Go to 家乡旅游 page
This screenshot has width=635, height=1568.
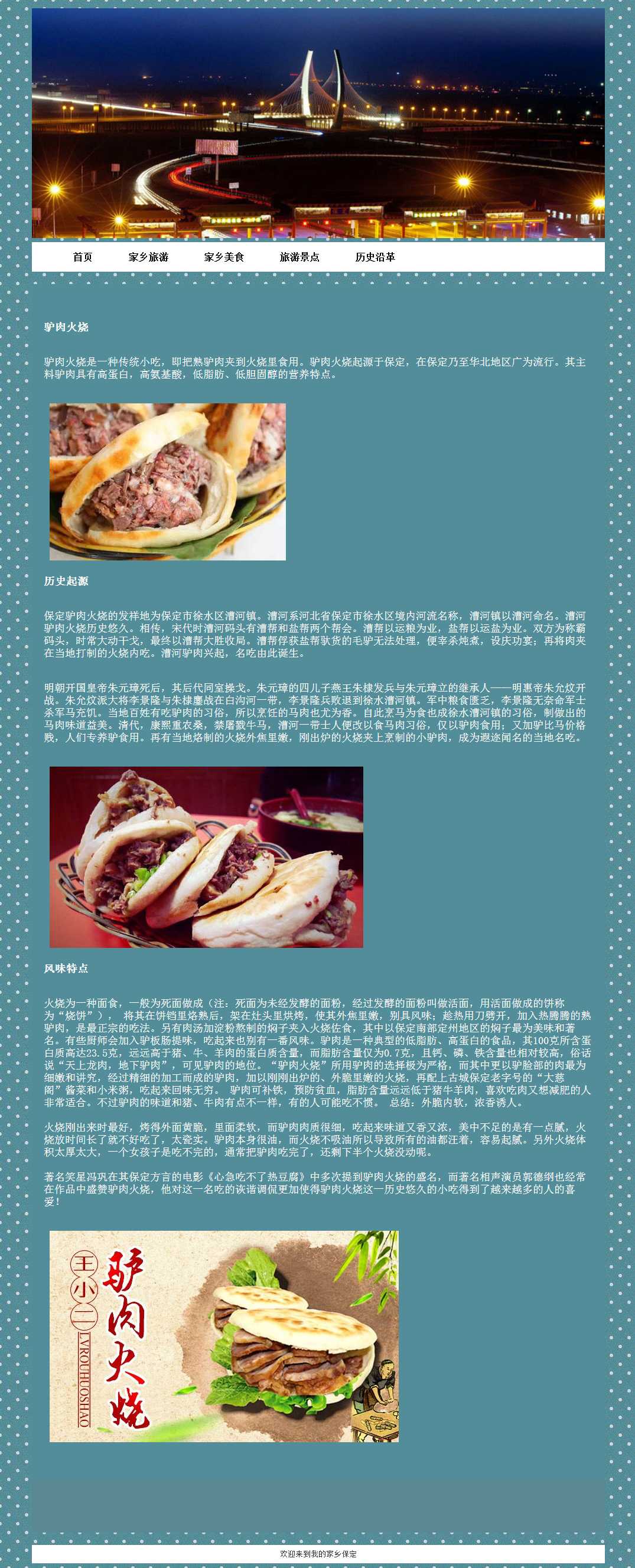pos(148,257)
